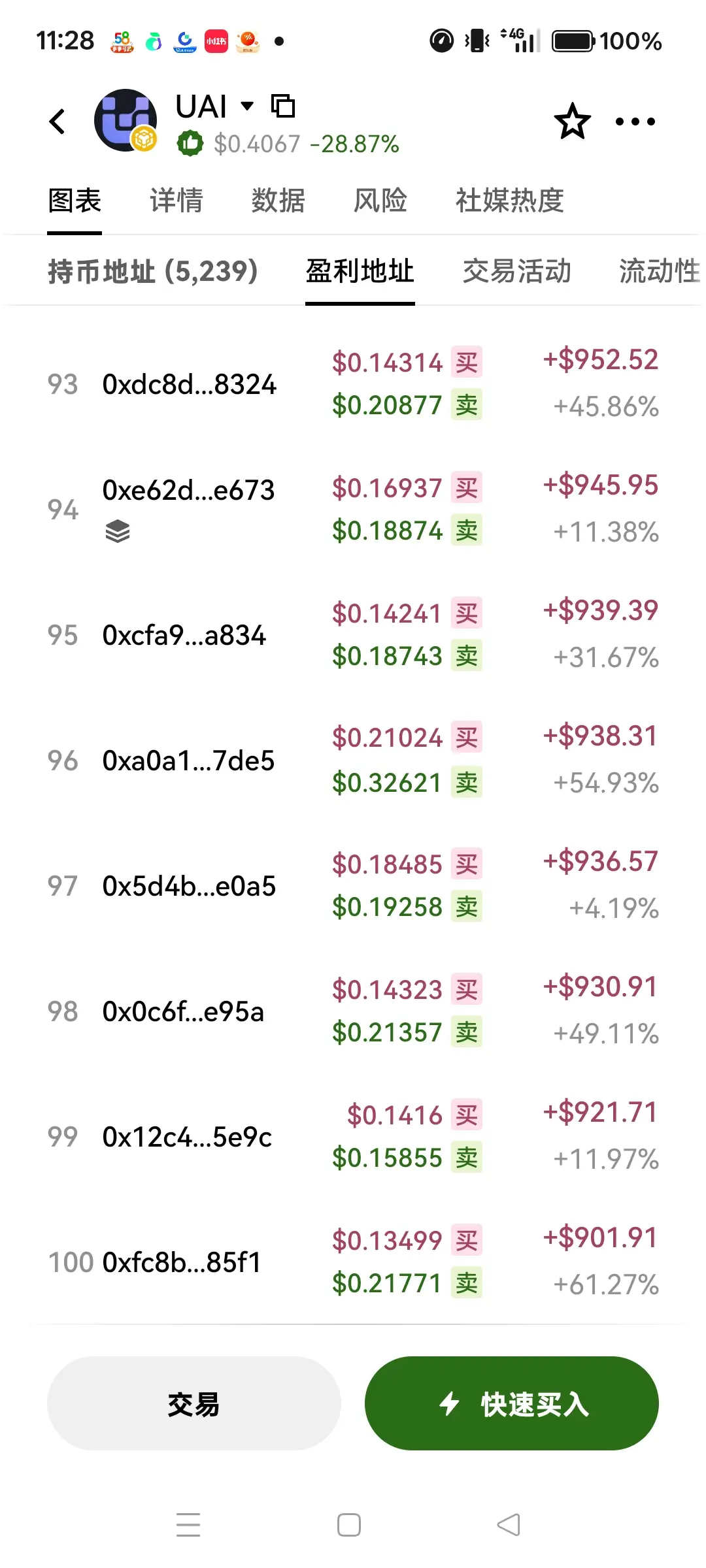This screenshot has width=706, height=1568.
Task: Expand the UAI token dropdown
Action: 247,106
